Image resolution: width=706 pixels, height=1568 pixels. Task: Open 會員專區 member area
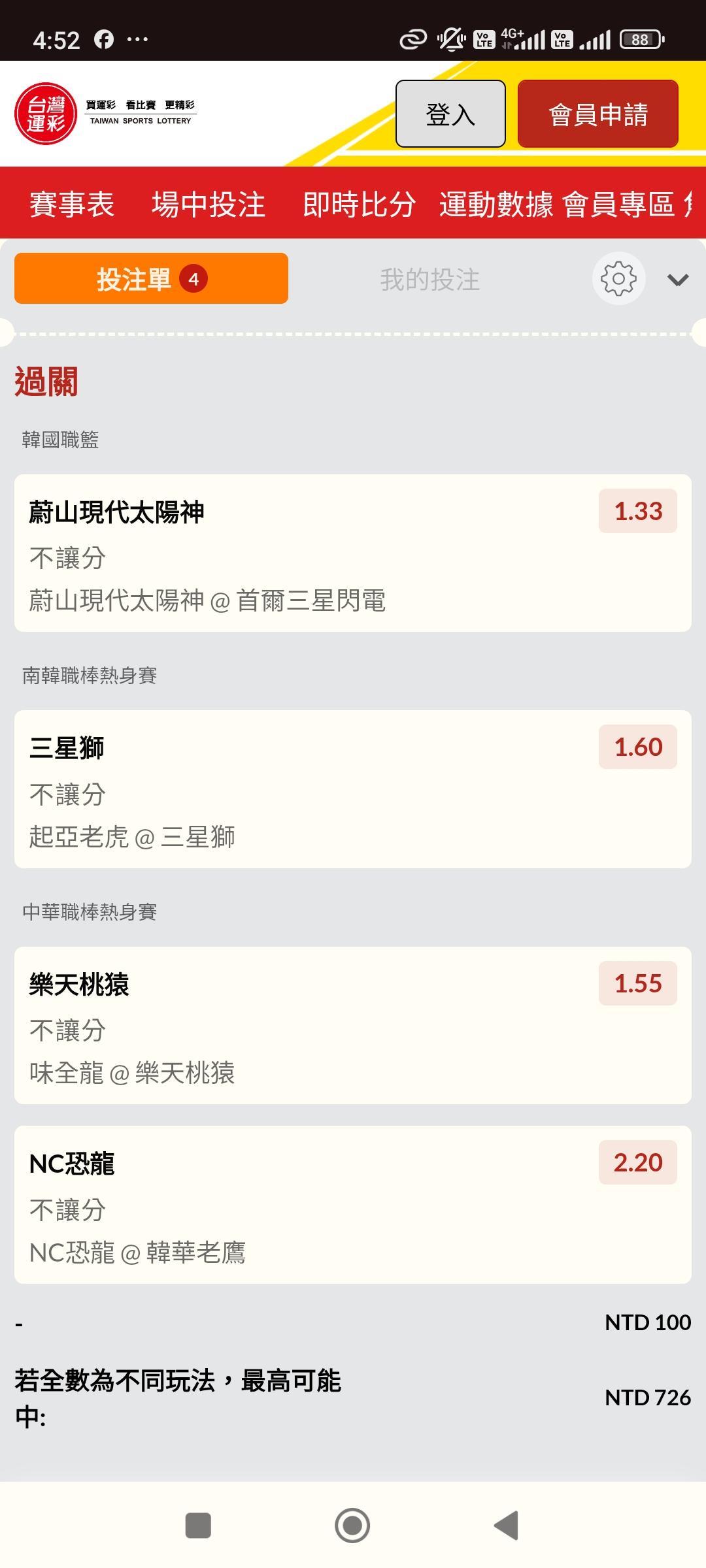click(618, 204)
